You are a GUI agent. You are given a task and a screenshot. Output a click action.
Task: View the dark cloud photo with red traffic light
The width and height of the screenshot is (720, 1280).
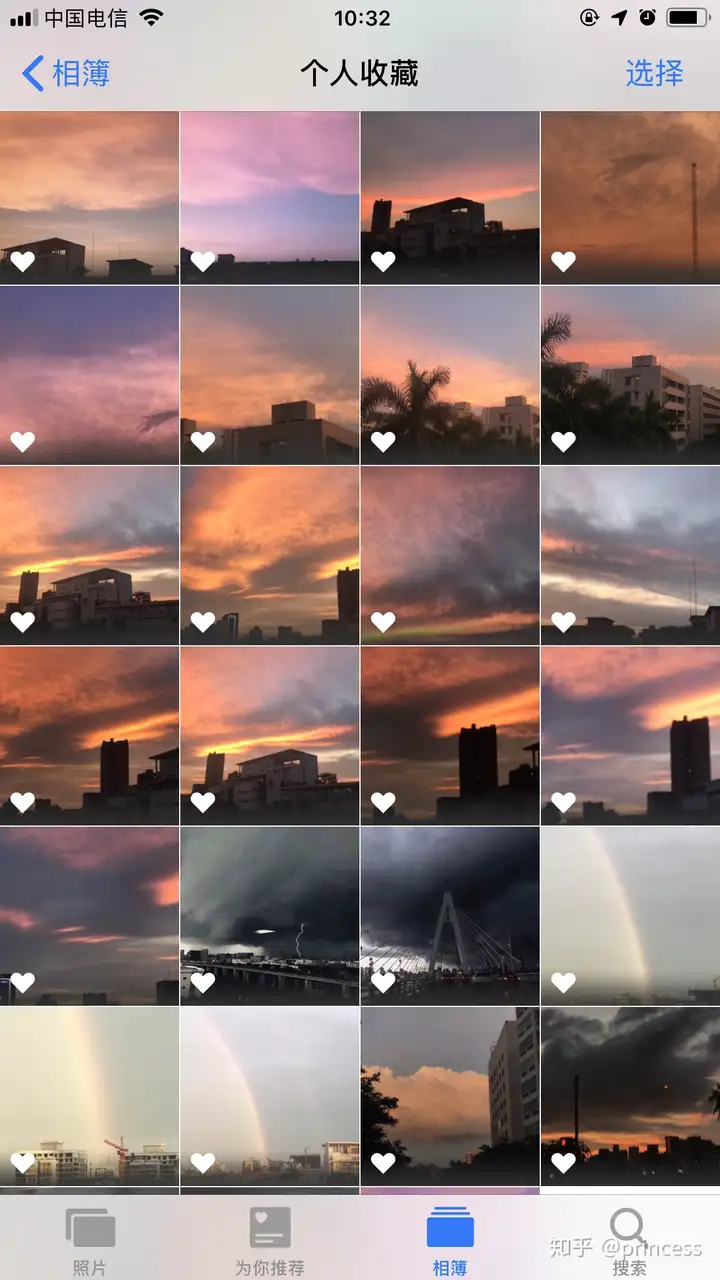[x=630, y=1095]
